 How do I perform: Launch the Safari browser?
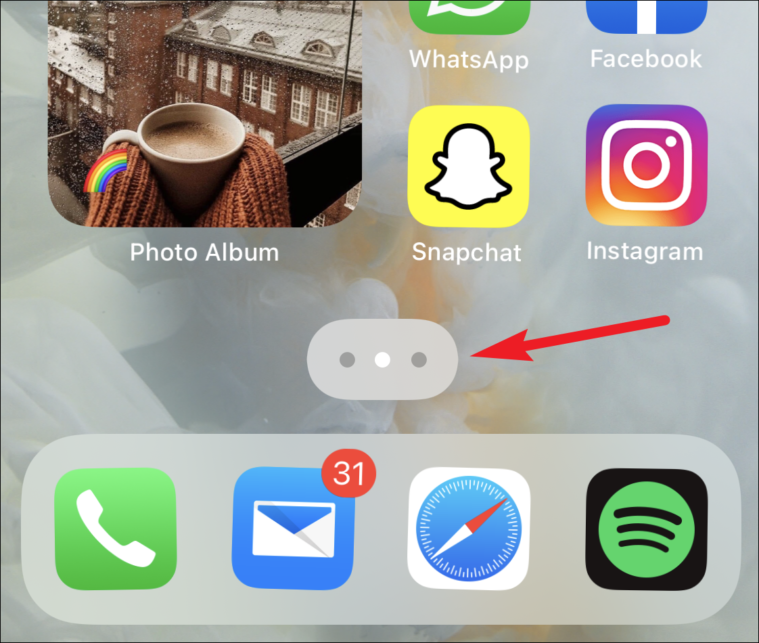pyautogui.click(x=469, y=529)
